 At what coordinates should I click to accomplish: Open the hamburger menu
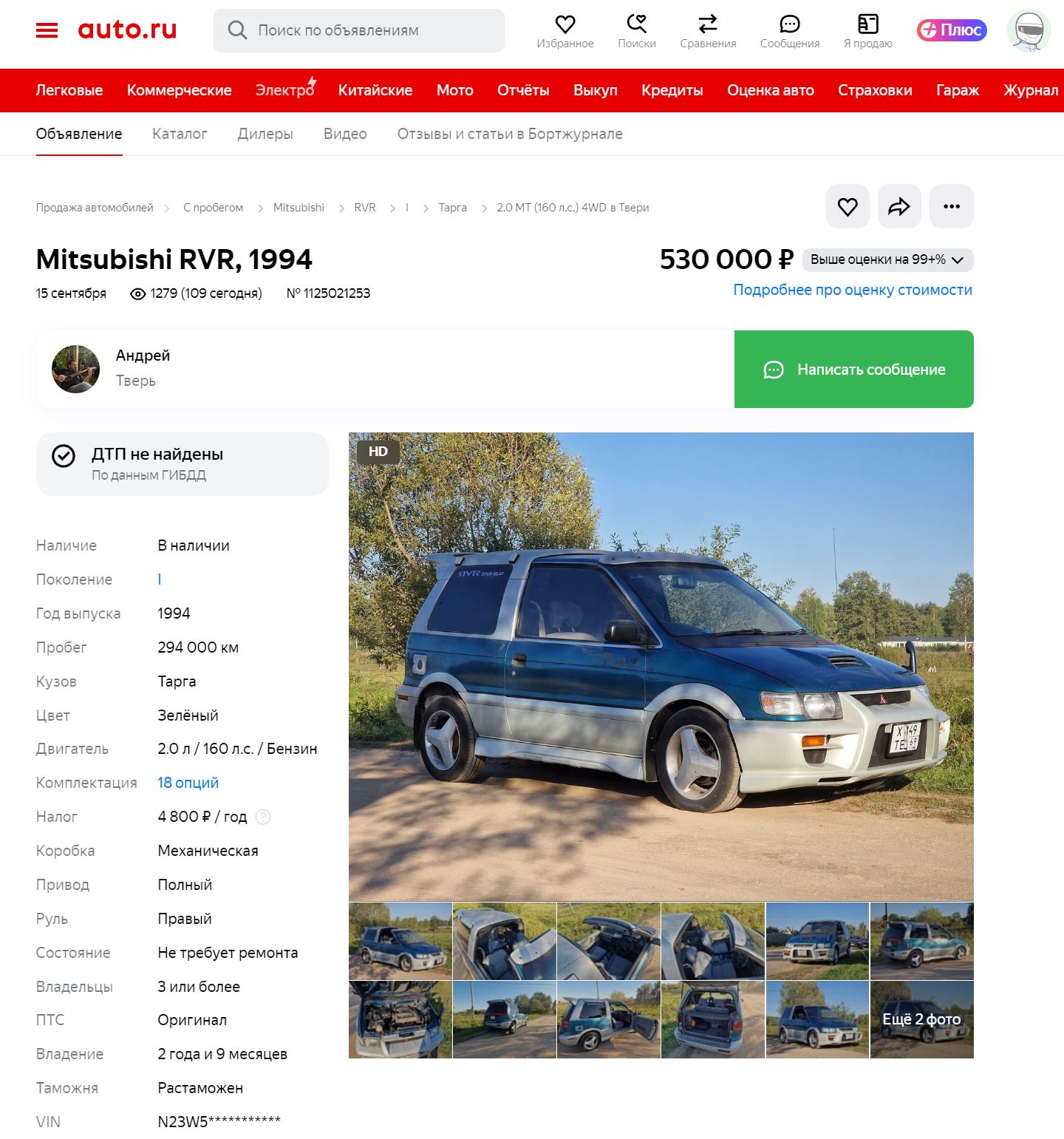(47, 30)
